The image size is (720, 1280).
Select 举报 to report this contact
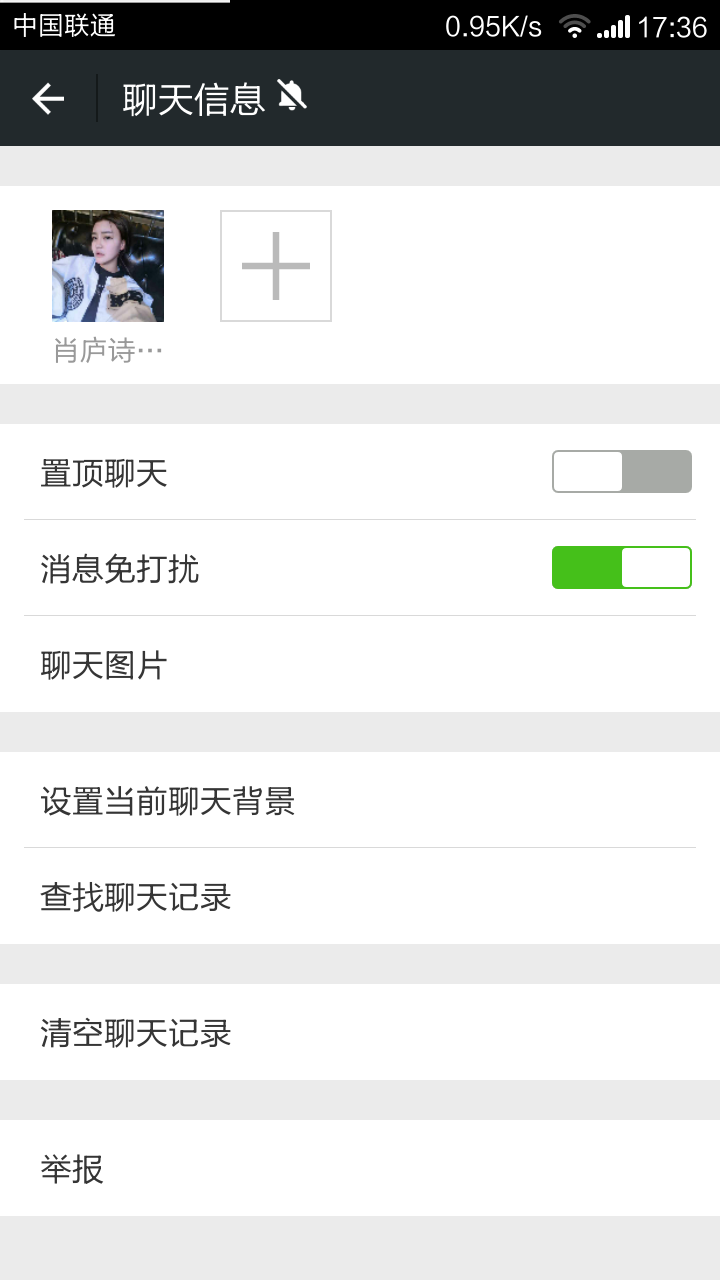71,1168
